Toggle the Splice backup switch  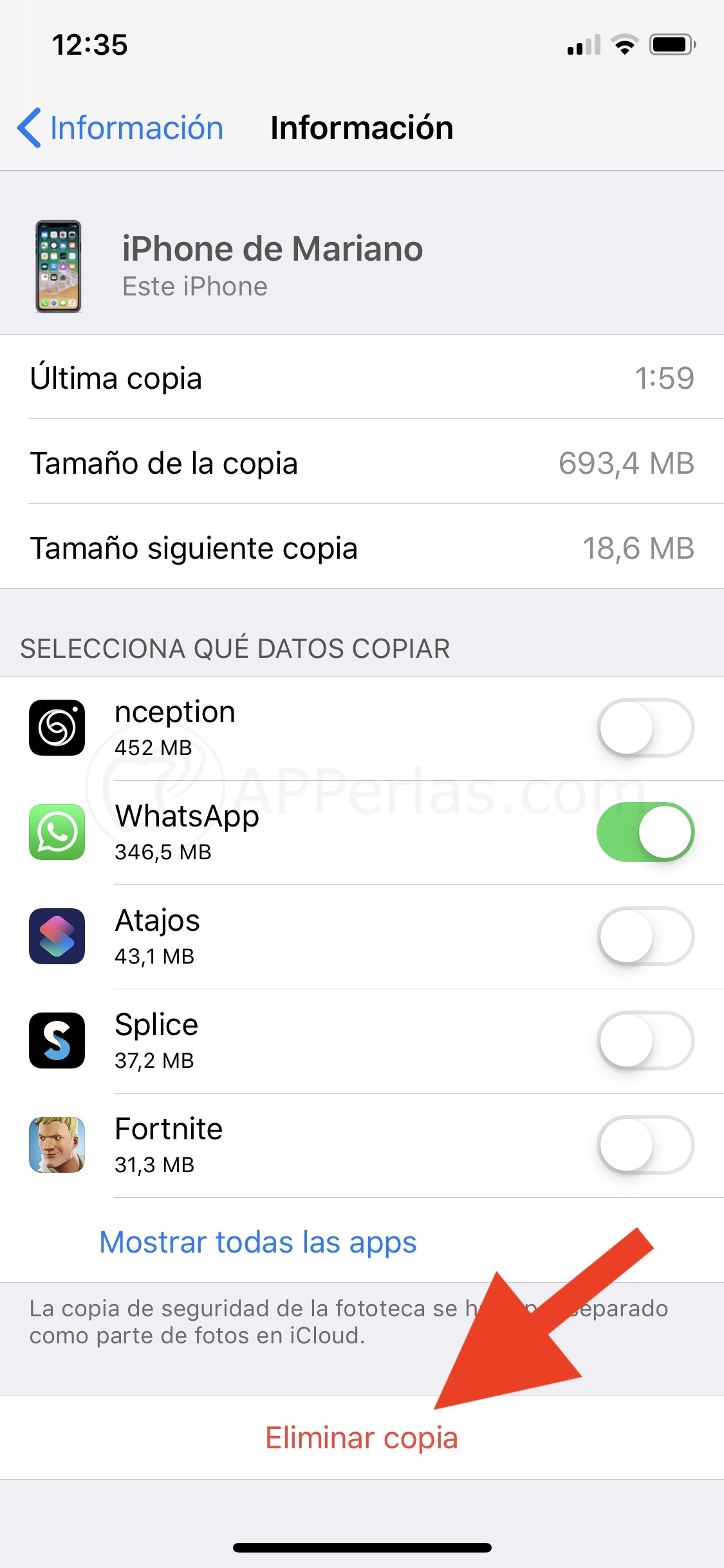[x=645, y=1040]
